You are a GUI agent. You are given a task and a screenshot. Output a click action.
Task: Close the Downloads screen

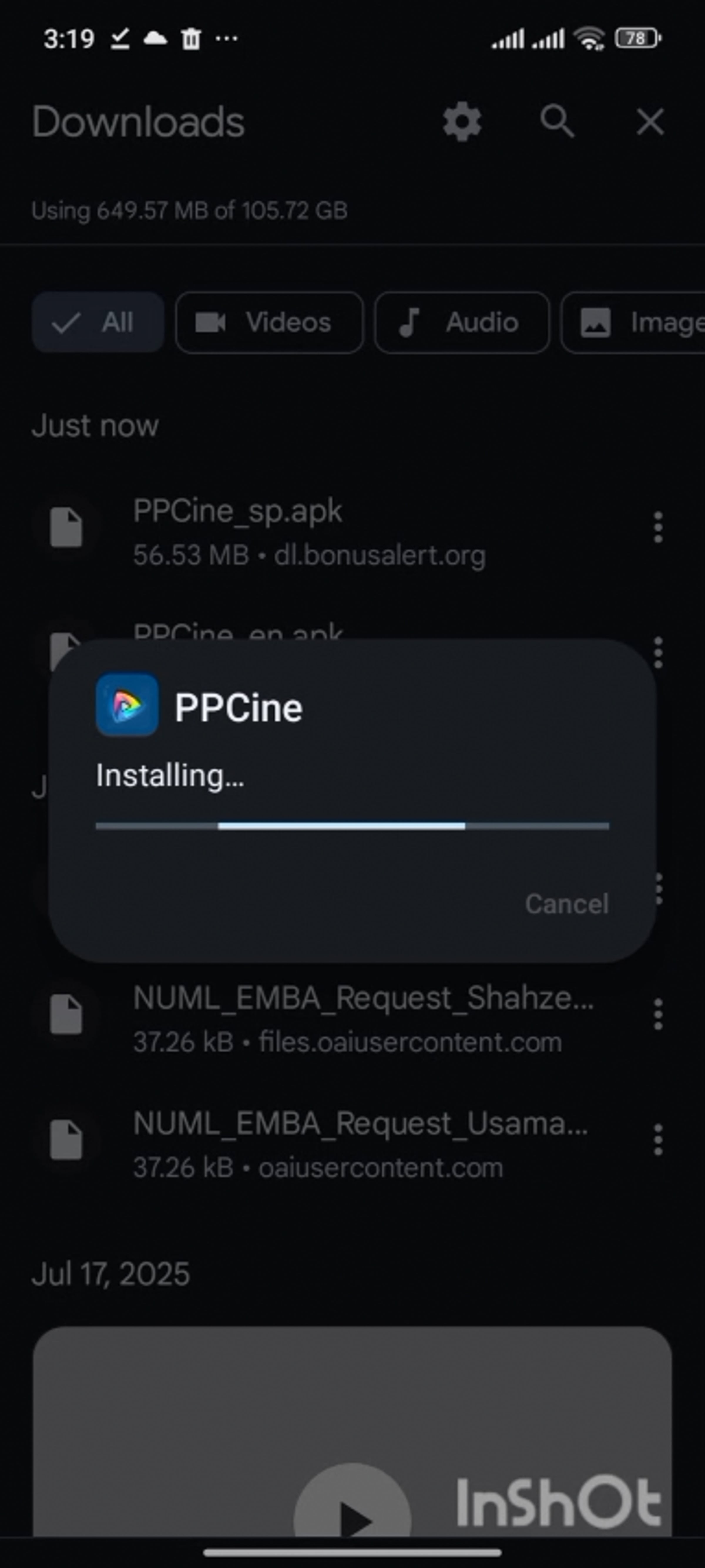(x=649, y=122)
